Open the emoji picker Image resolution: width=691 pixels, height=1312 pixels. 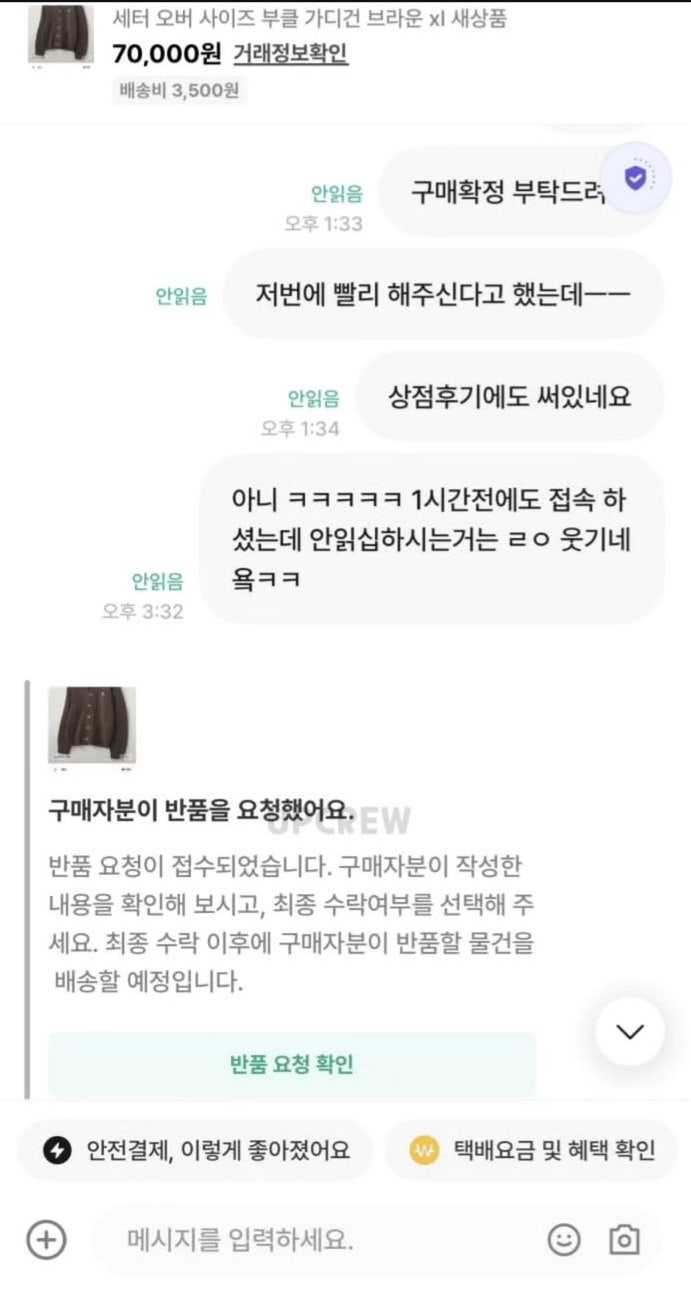pos(564,1241)
